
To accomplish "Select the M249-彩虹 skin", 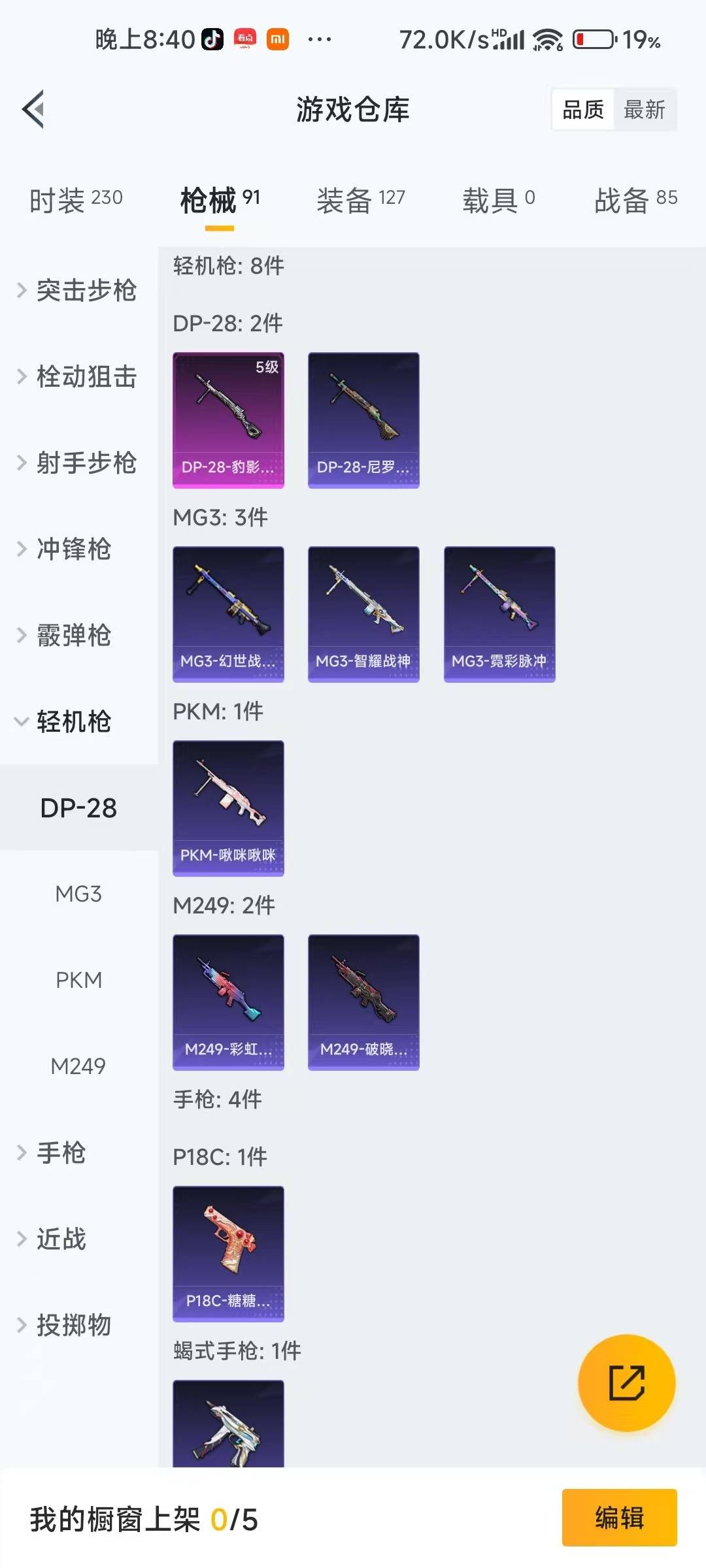I will 228,1003.
